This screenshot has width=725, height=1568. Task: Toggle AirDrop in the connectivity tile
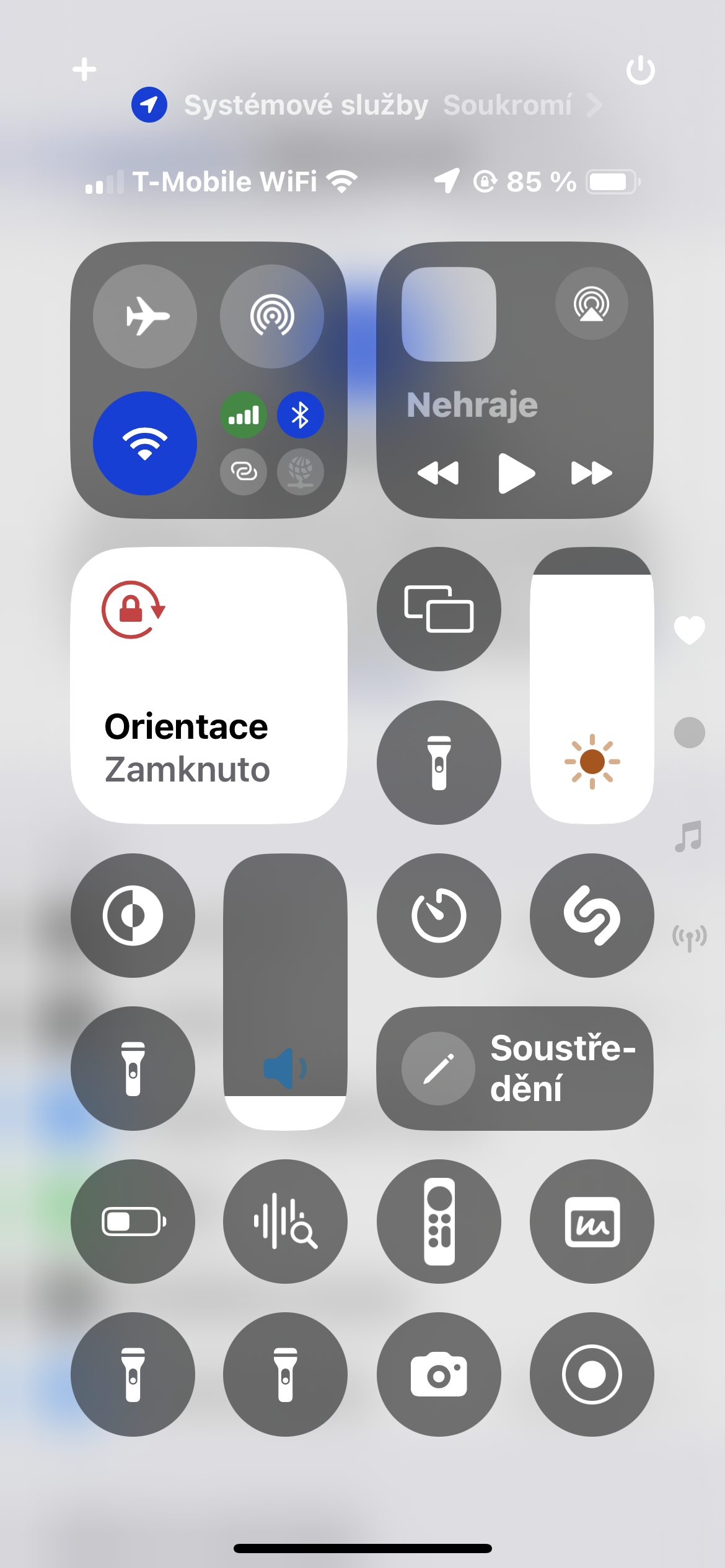pos(271,316)
